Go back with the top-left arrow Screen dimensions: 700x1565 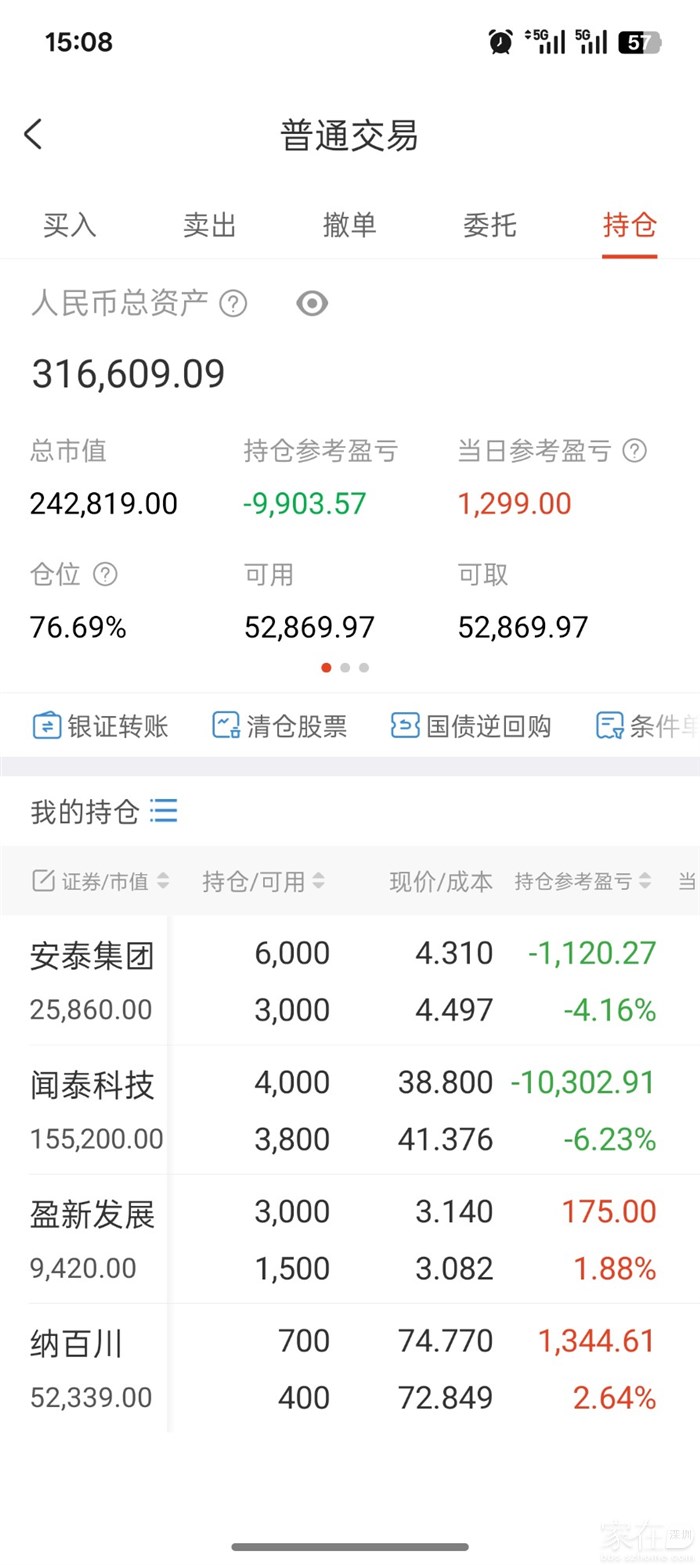[x=33, y=134]
